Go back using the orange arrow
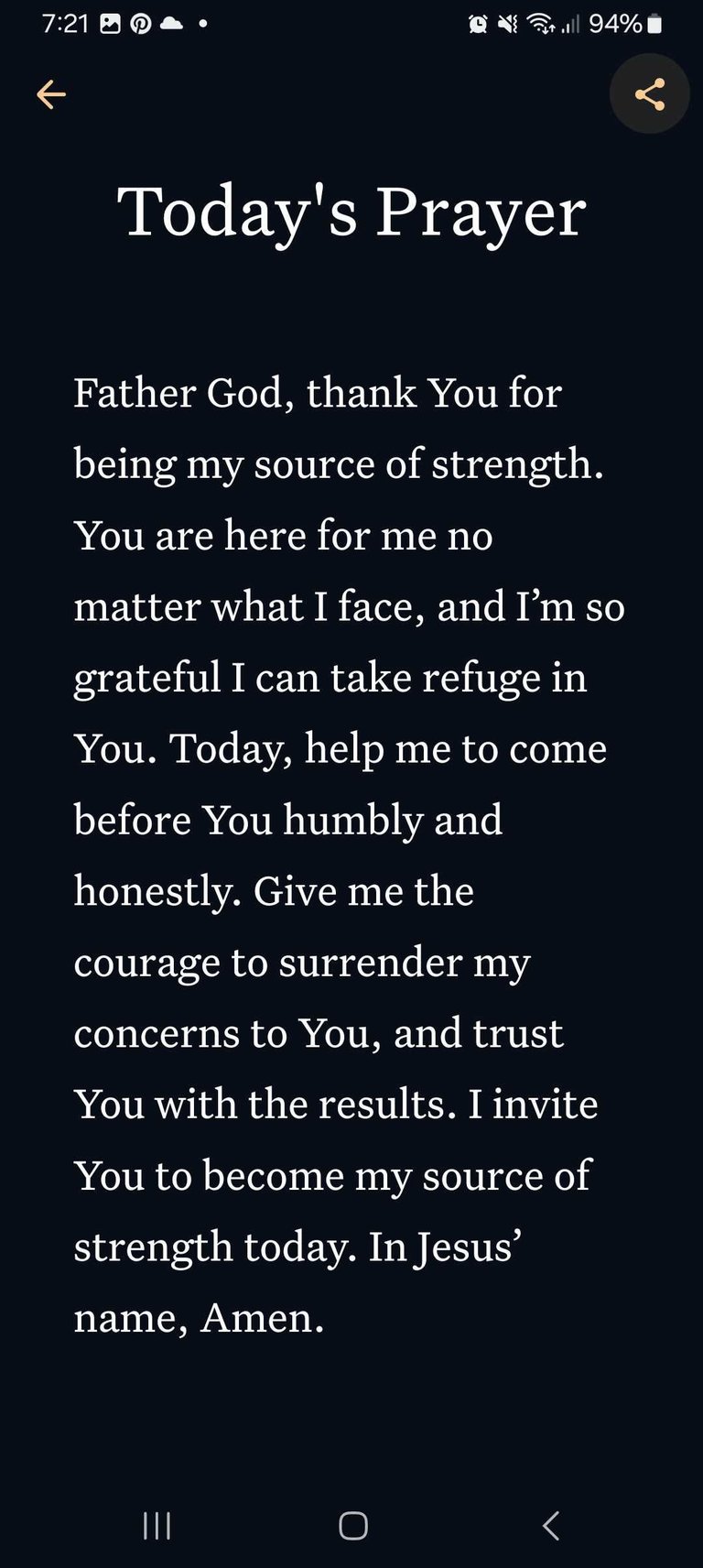 coord(51,94)
